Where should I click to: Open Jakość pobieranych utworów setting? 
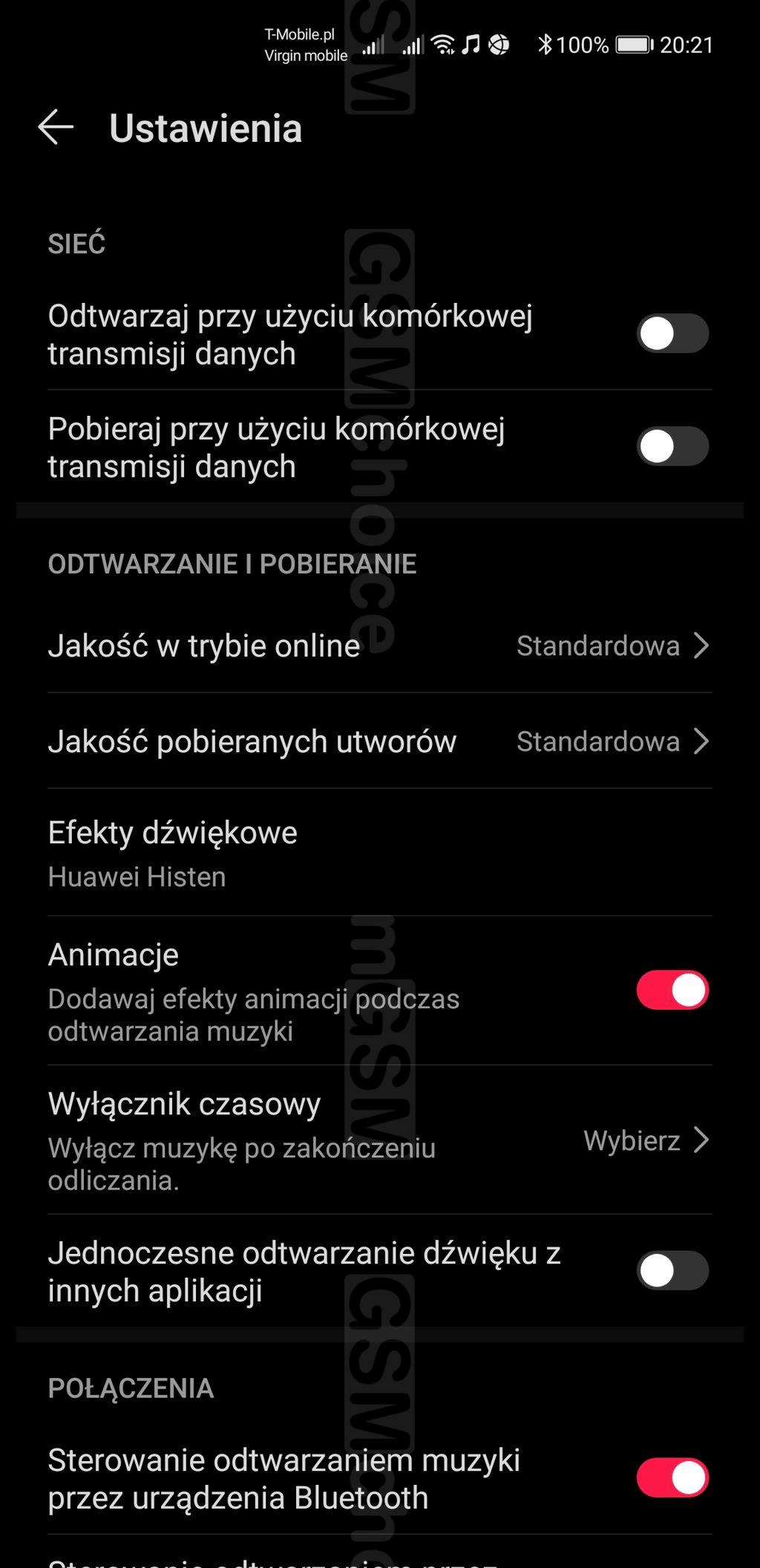pyautogui.click(x=379, y=742)
